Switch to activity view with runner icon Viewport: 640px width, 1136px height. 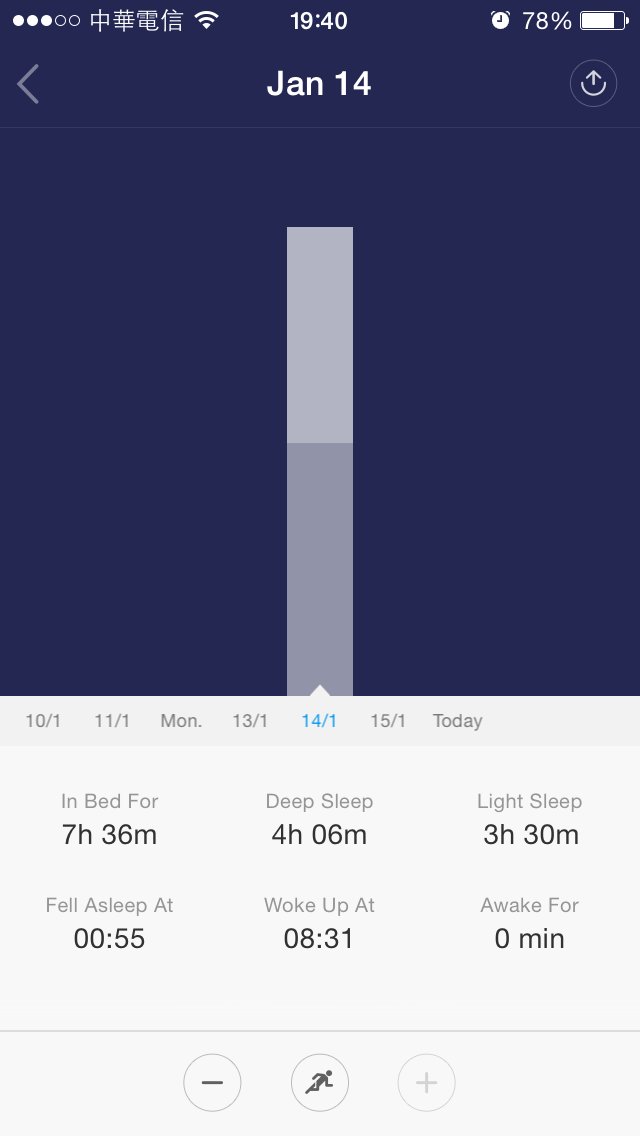pyautogui.click(x=320, y=1082)
